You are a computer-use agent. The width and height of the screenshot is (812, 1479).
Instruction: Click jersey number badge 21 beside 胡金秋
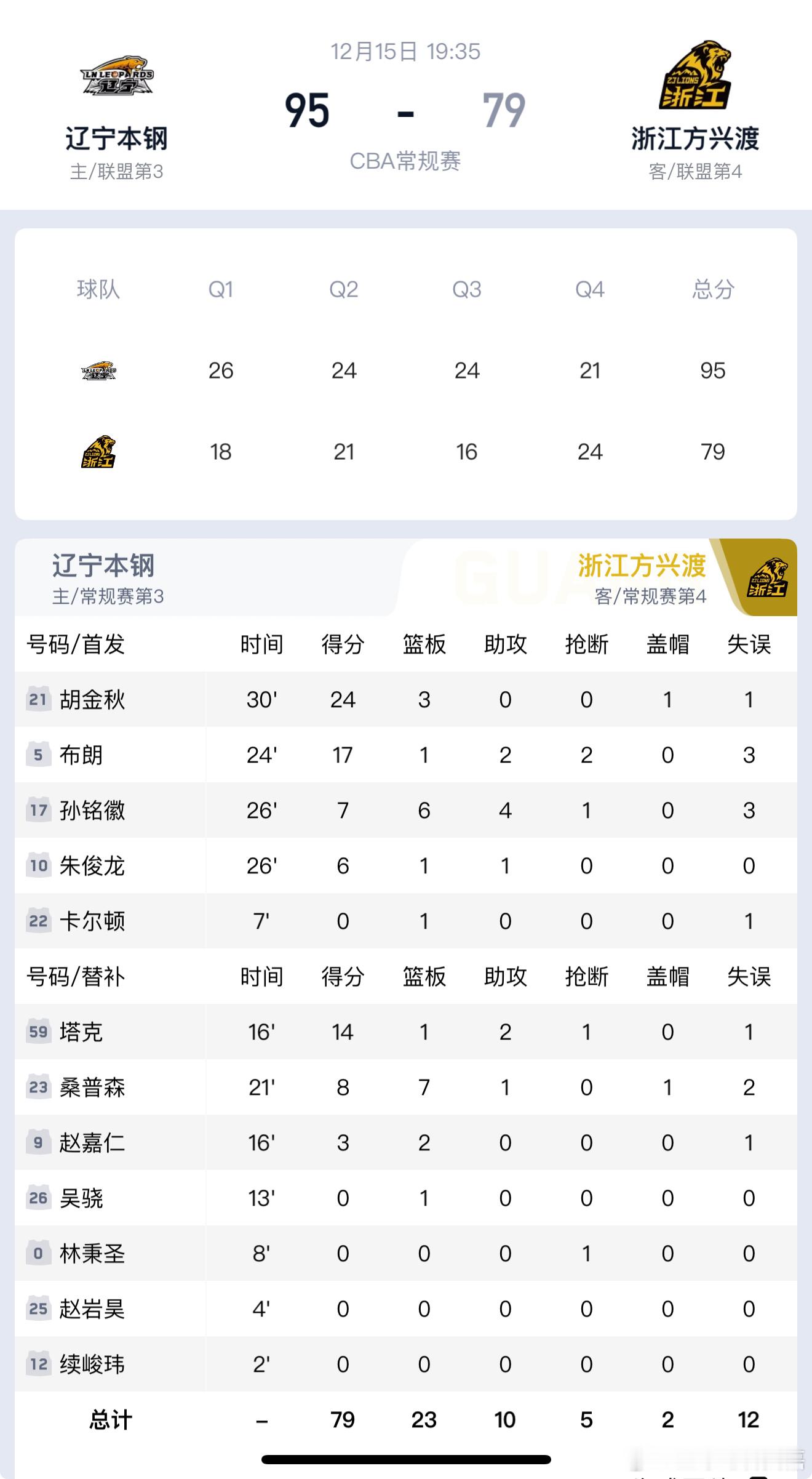tap(38, 700)
